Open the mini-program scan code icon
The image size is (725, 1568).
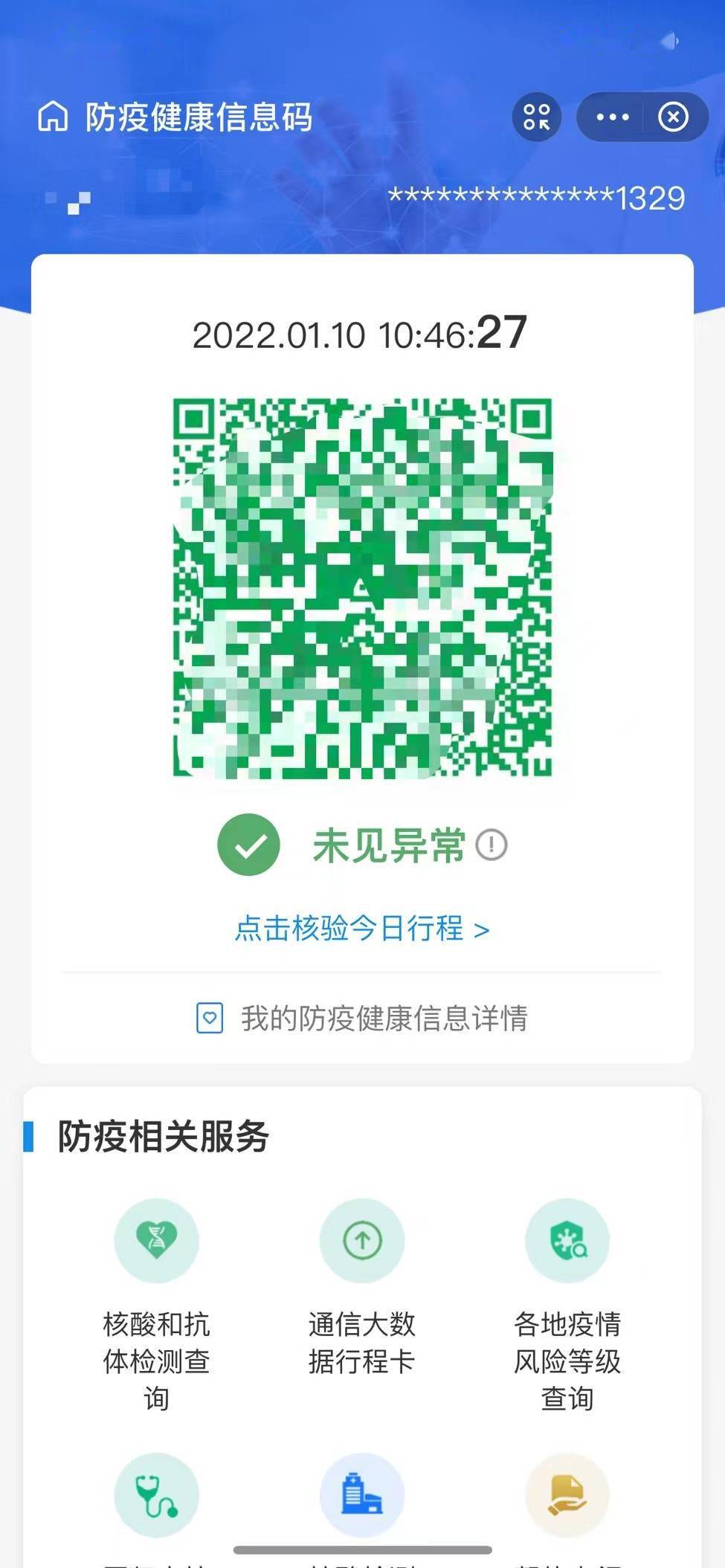[536, 117]
